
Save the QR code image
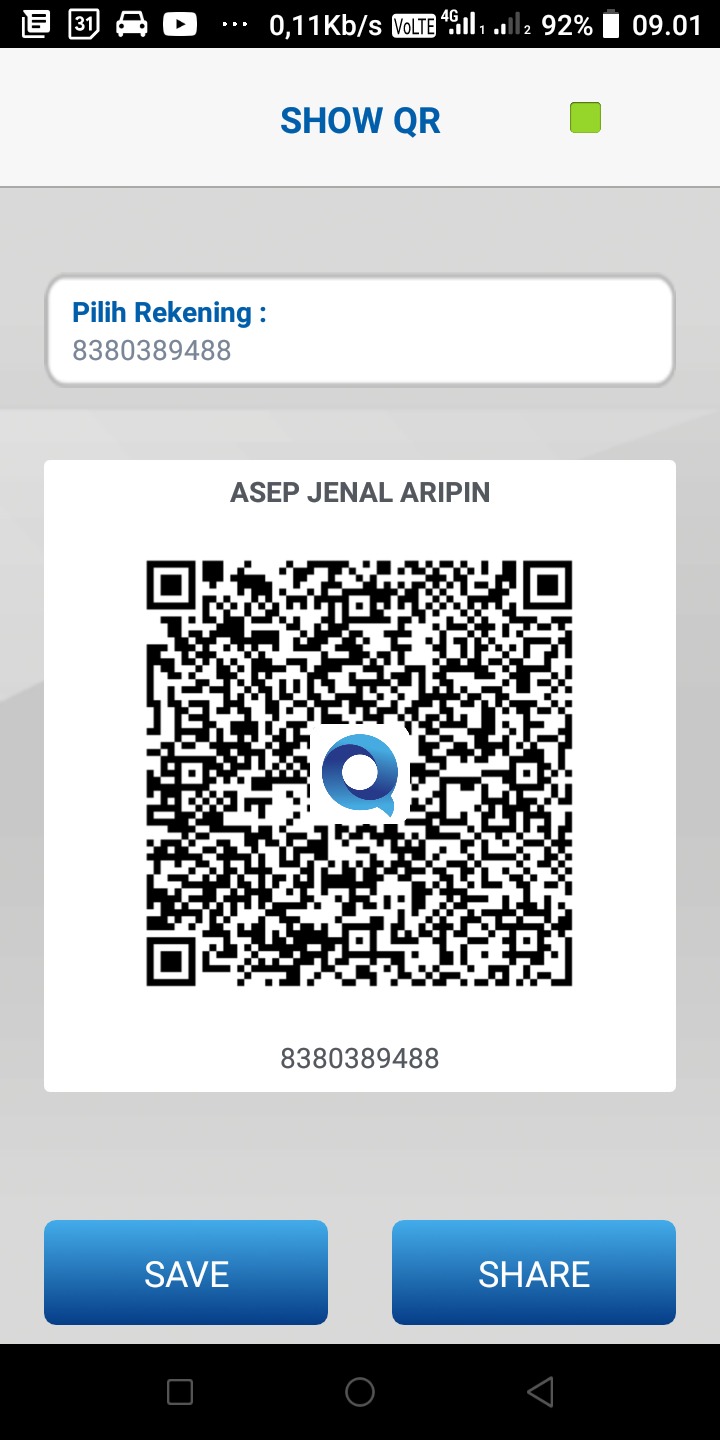click(186, 1272)
